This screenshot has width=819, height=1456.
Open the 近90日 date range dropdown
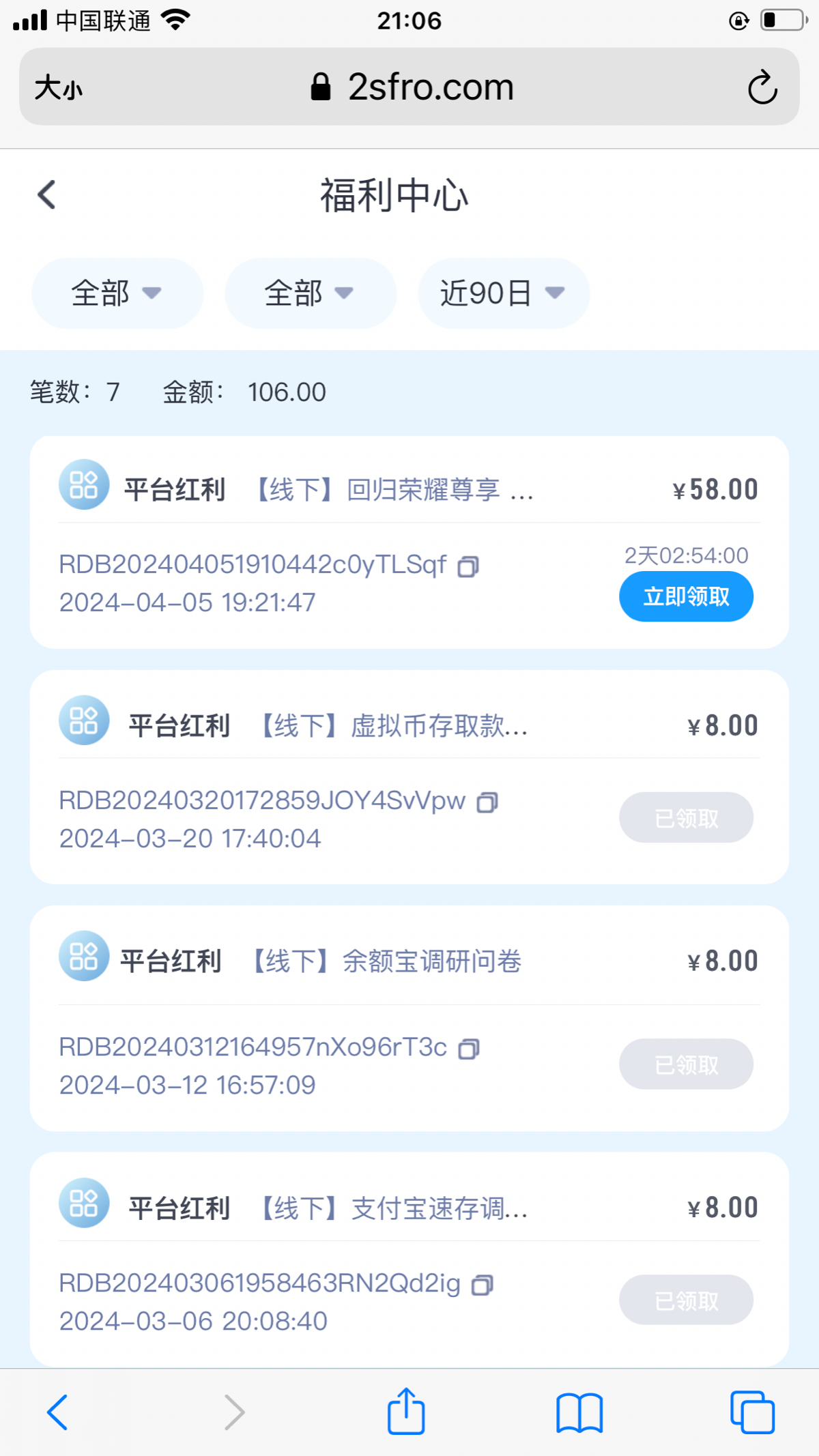pyautogui.click(x=504, y=293)
